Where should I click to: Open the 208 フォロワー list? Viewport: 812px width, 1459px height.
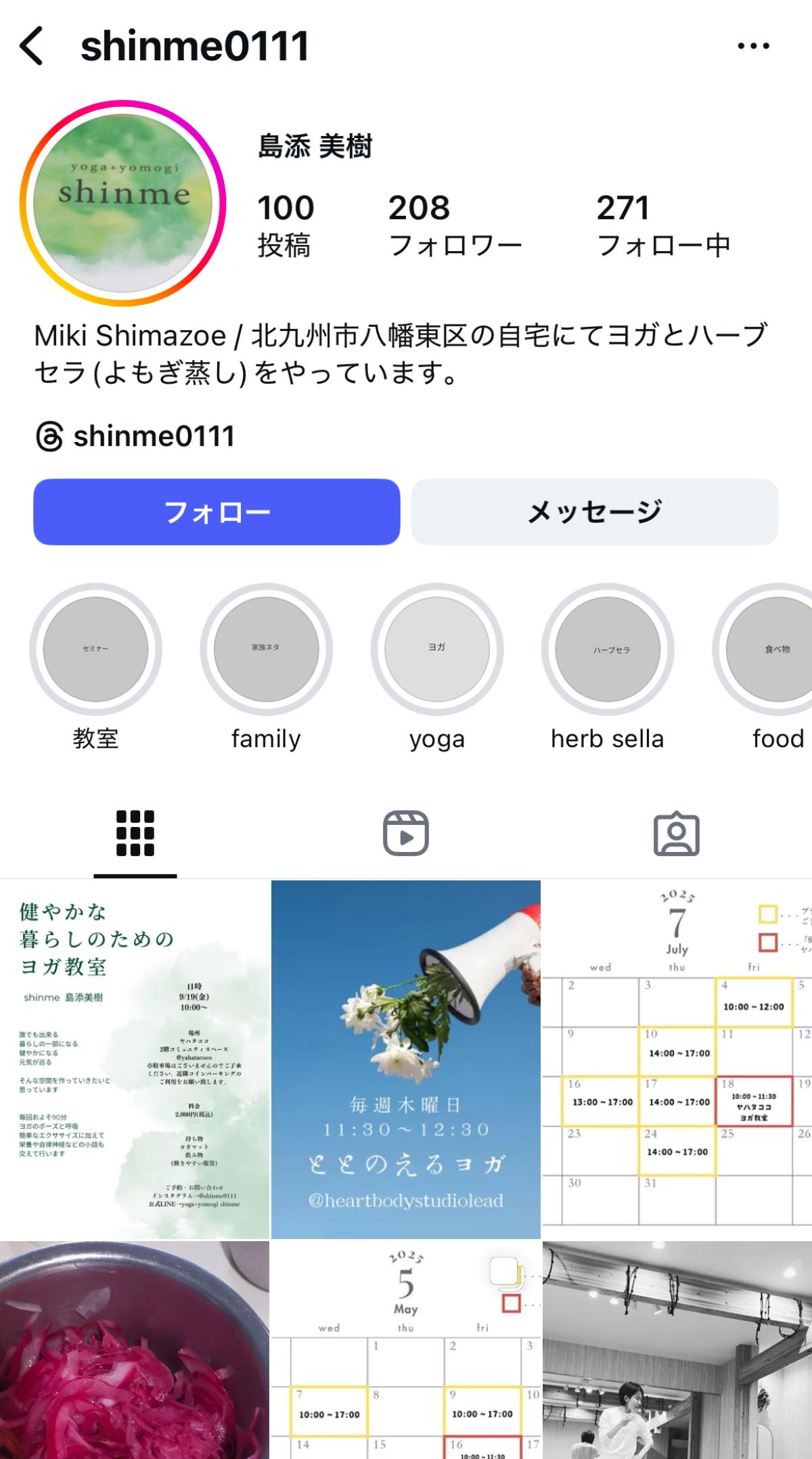click(x=455, y=226)
